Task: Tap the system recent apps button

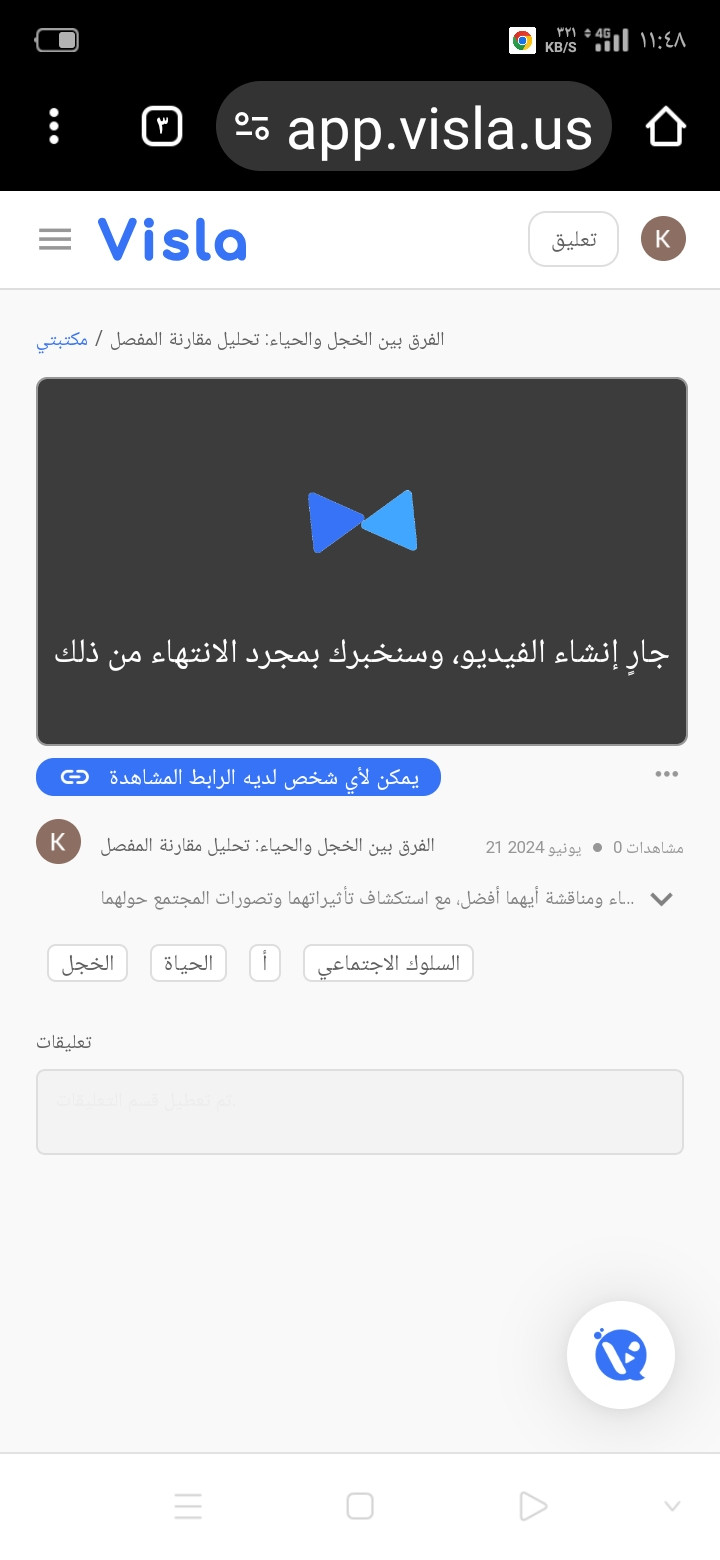Action: (188, 1506)
